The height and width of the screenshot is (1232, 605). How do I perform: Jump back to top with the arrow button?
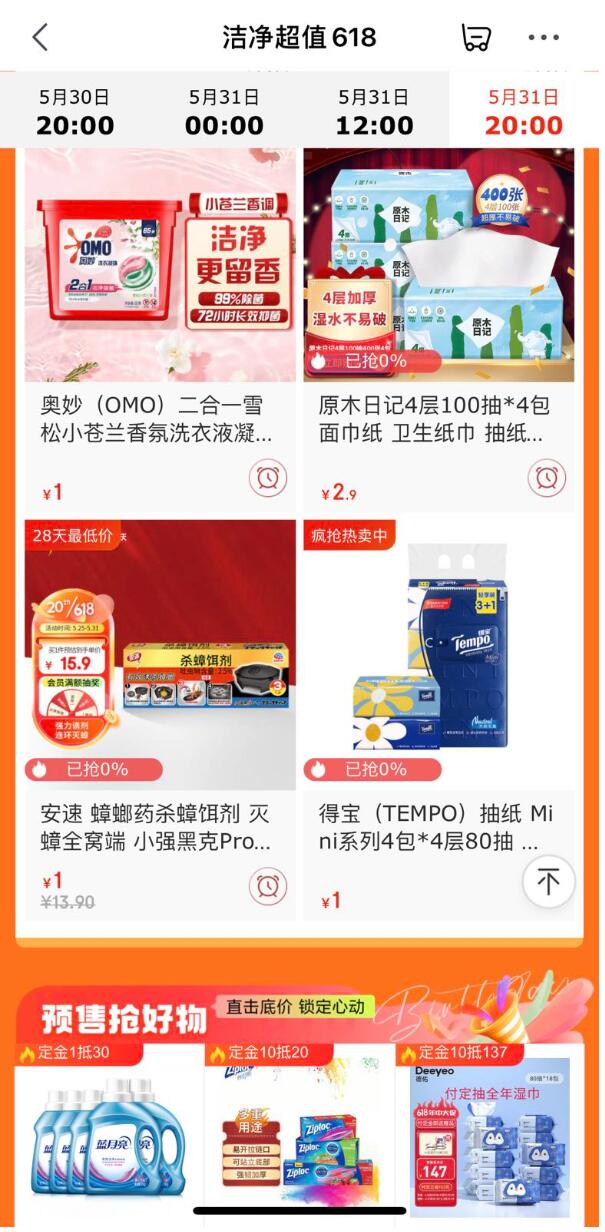pyautogui.click(x=548, y=881)
